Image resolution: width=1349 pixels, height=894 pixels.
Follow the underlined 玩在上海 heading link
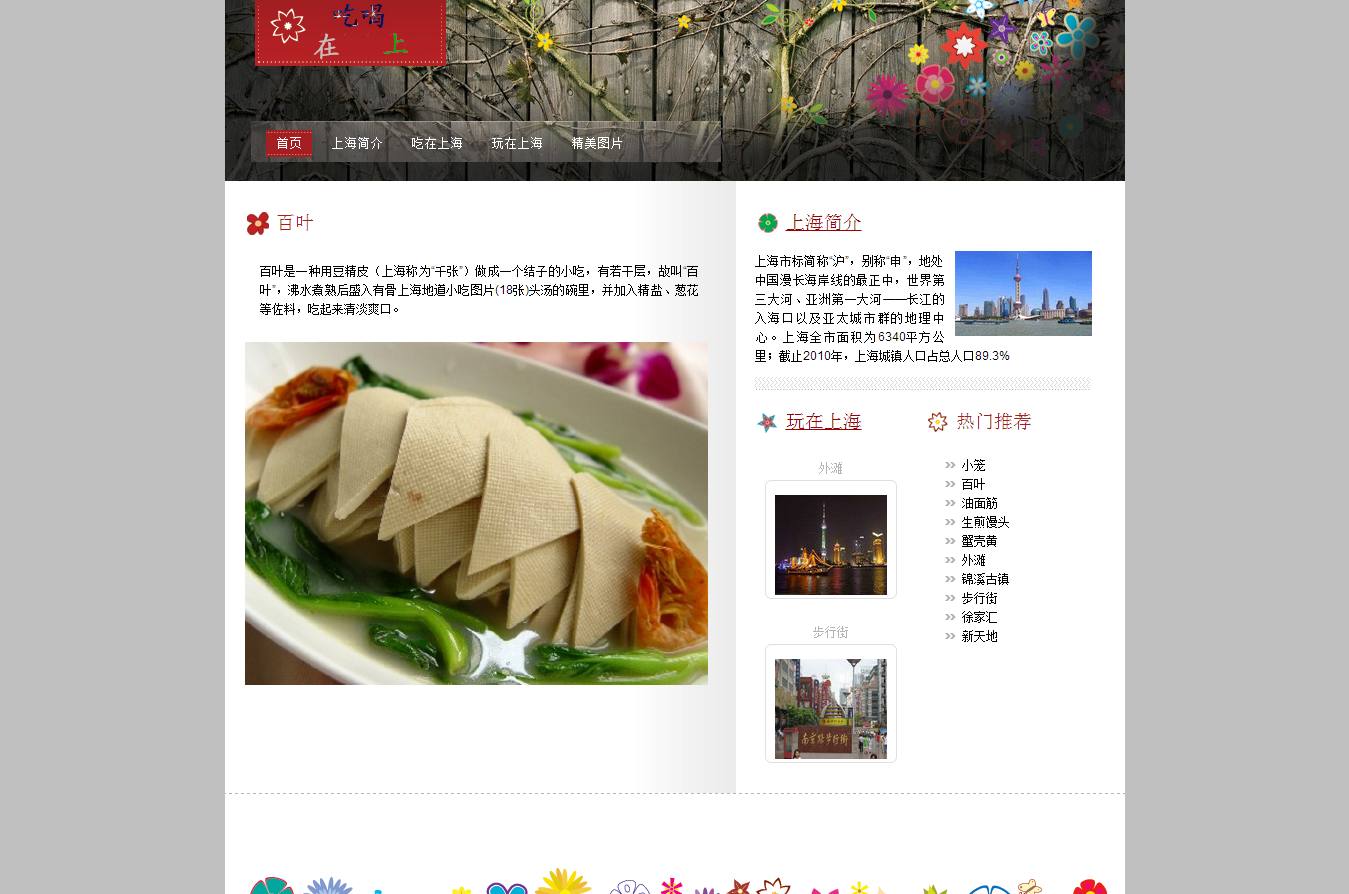[x=823, y=421]
